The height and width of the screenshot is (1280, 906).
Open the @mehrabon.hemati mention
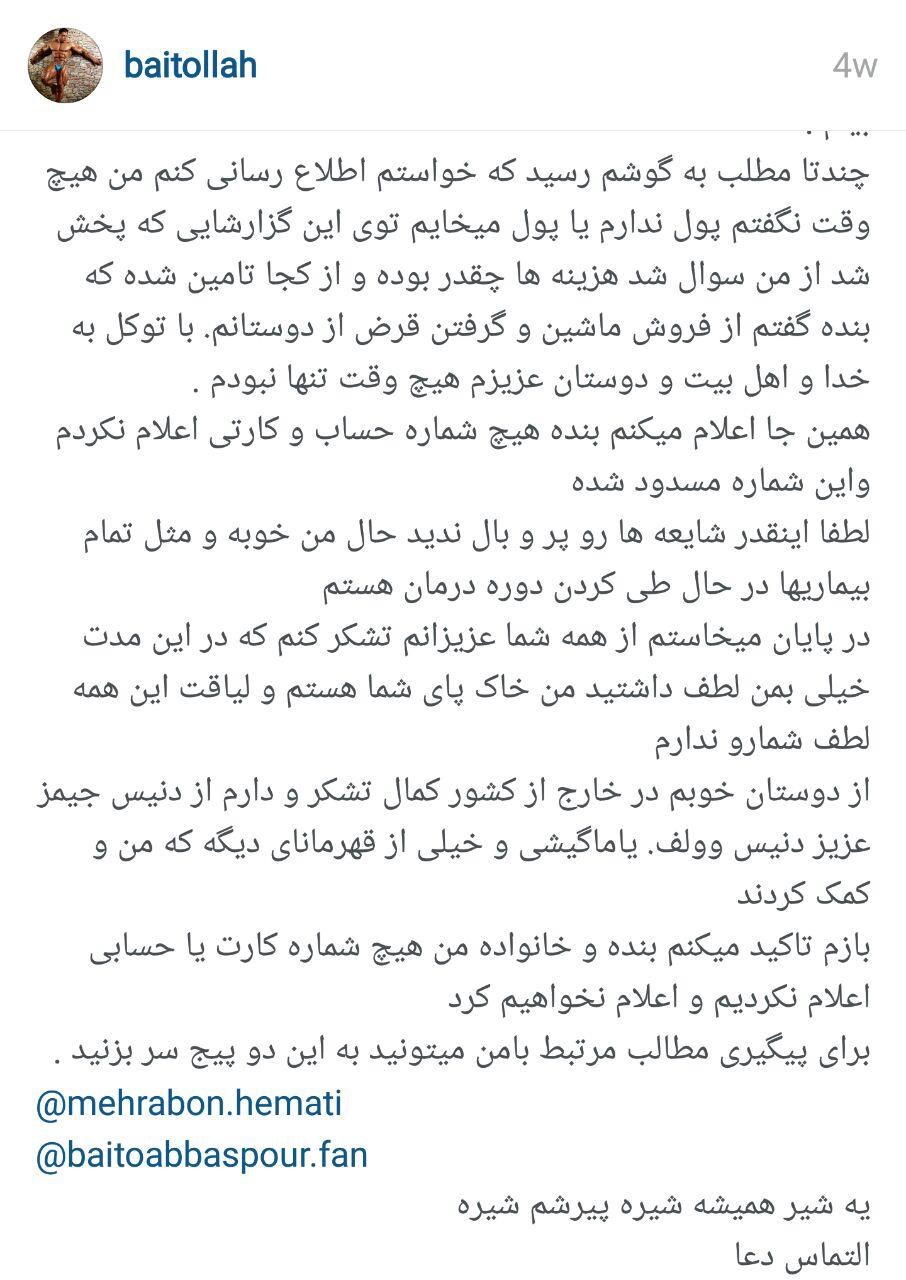189,1104
